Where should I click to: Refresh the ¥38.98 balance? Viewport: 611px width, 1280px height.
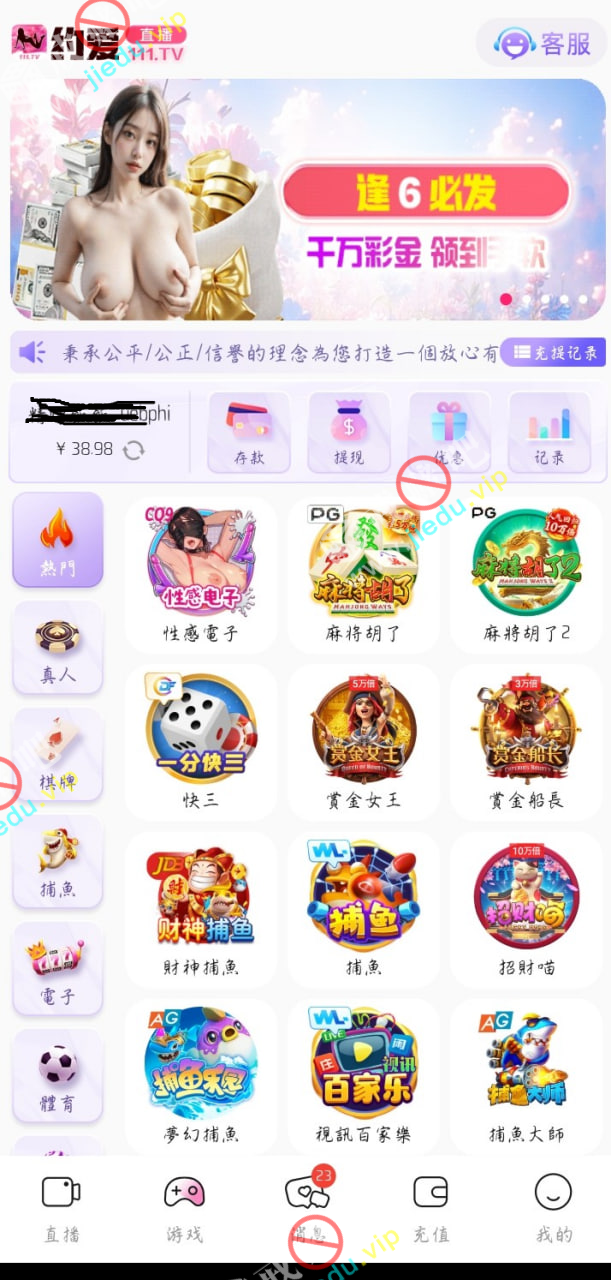pyautogui.click(x=133, y=450)
